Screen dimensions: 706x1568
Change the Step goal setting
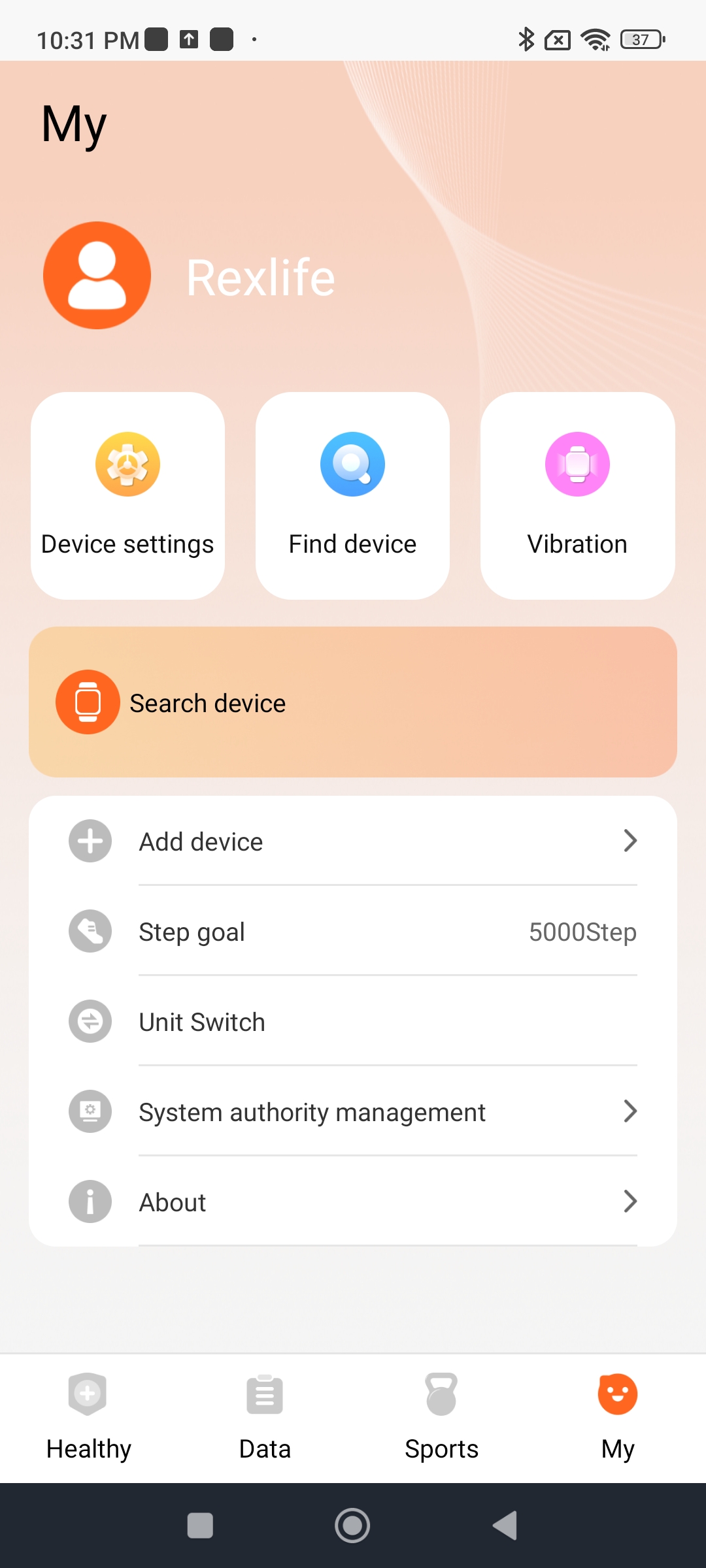point(352,932)
